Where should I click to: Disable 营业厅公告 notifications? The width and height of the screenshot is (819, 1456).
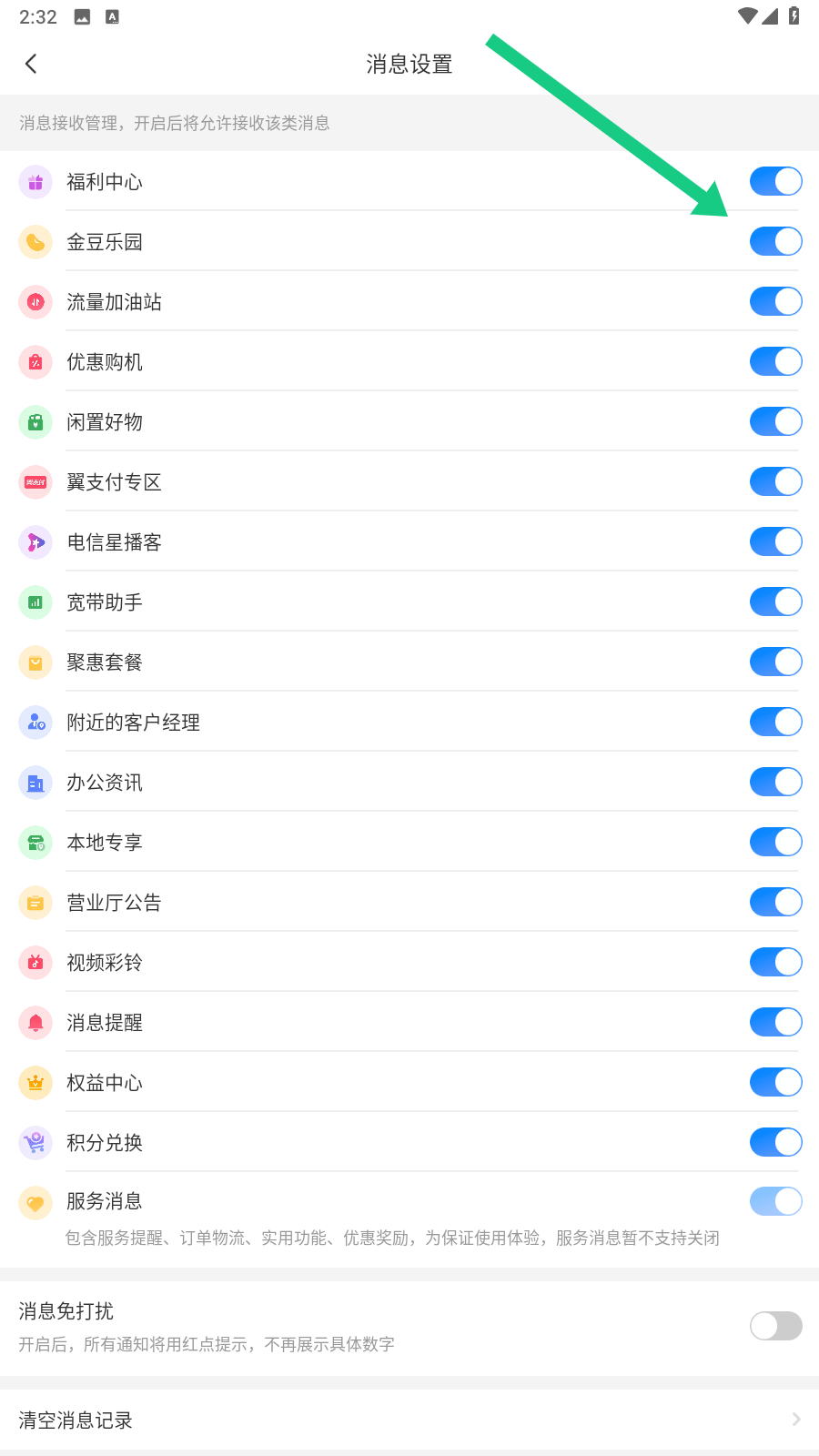coord(775,902)
